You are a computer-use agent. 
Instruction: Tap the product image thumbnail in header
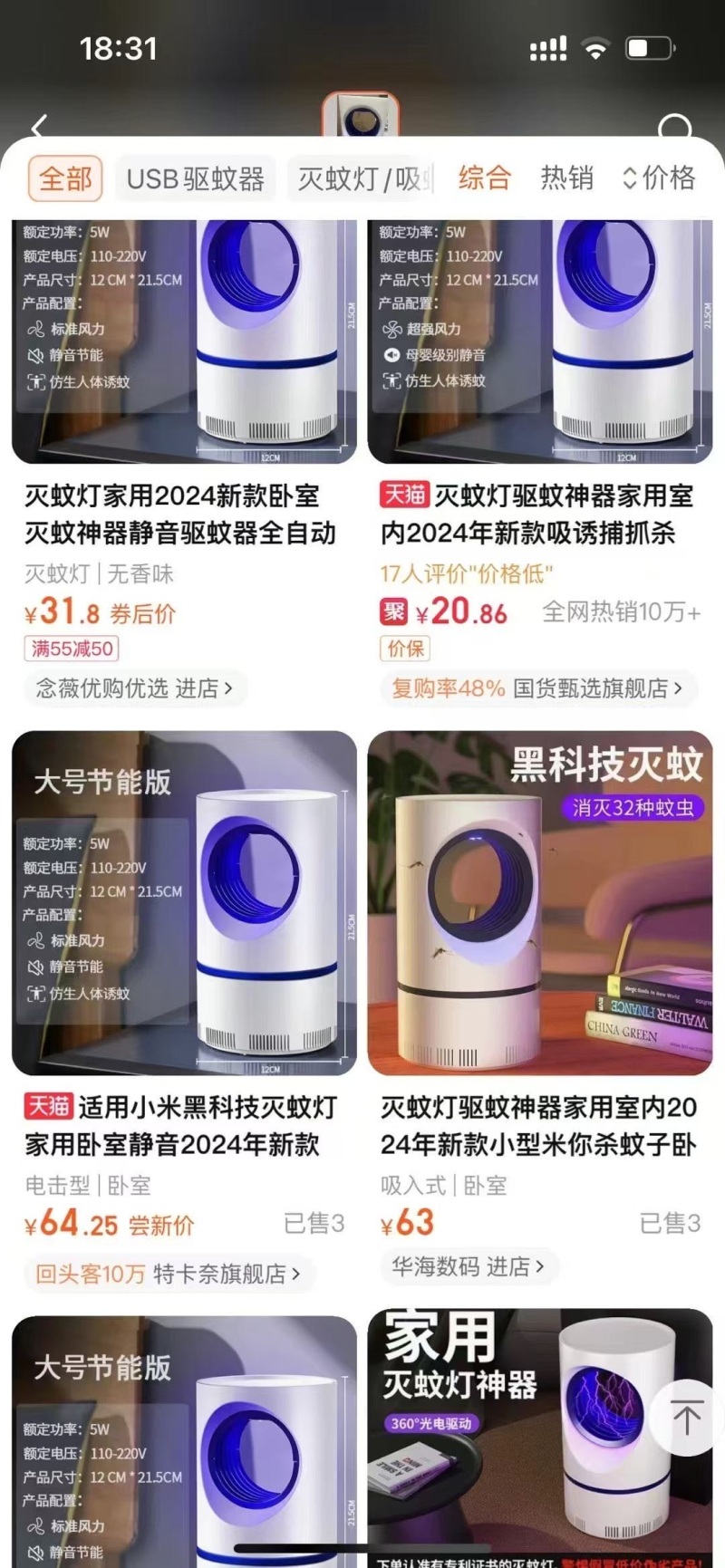point(360,116)
